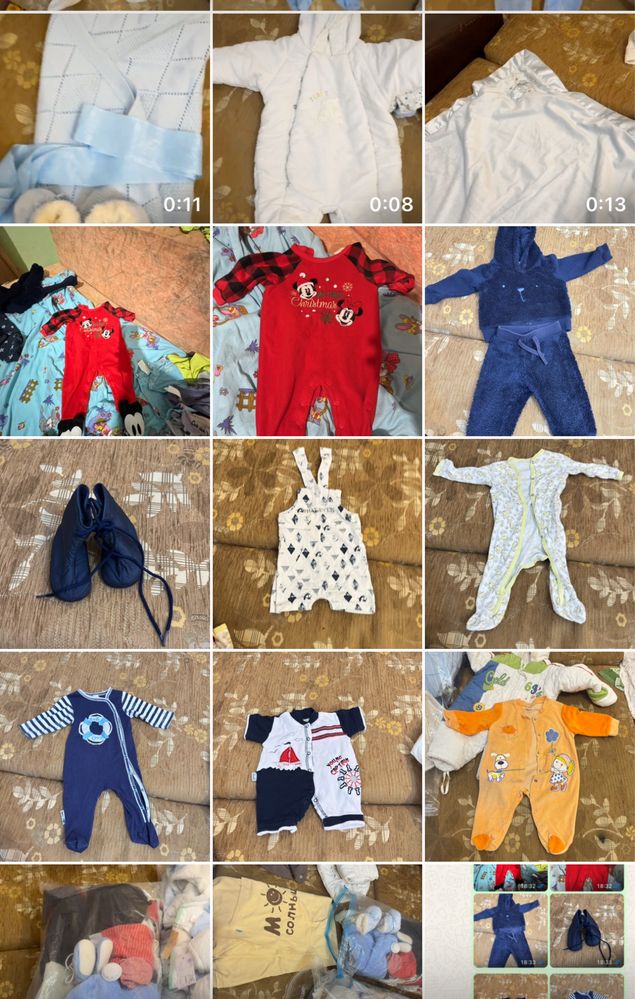Open the screenshot of the photo gallery
The image size is (635, 999).
pos(530,932)
